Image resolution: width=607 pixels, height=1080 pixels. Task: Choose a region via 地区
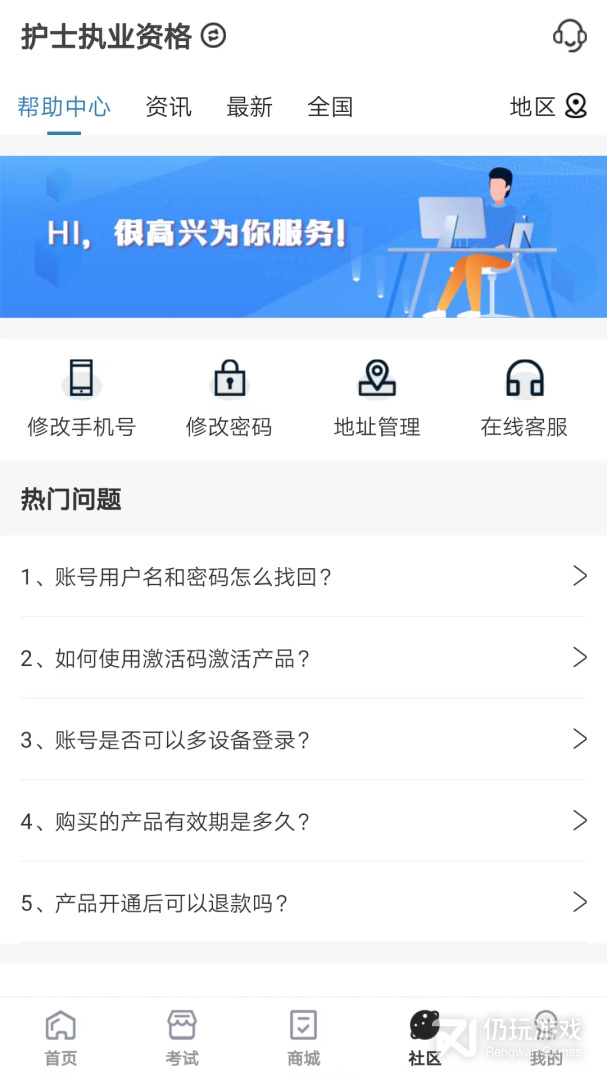(x=548, y=107)
